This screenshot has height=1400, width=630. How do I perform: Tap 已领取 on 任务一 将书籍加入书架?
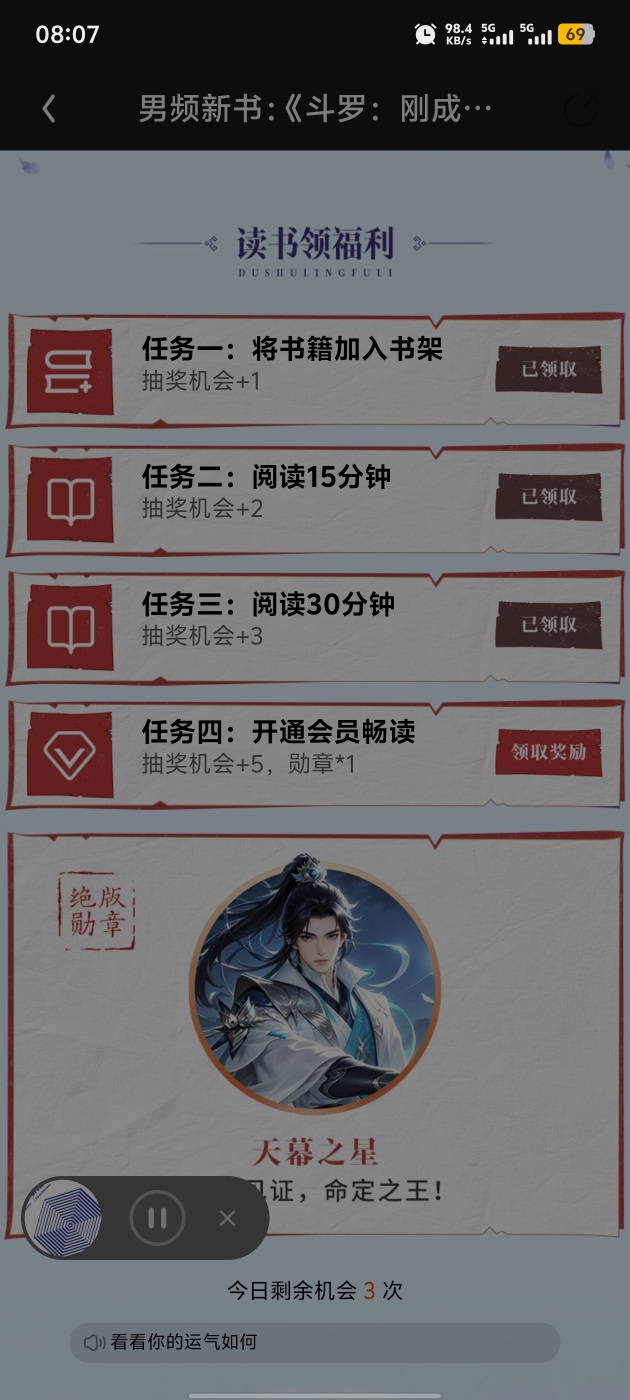coord(549,369)
